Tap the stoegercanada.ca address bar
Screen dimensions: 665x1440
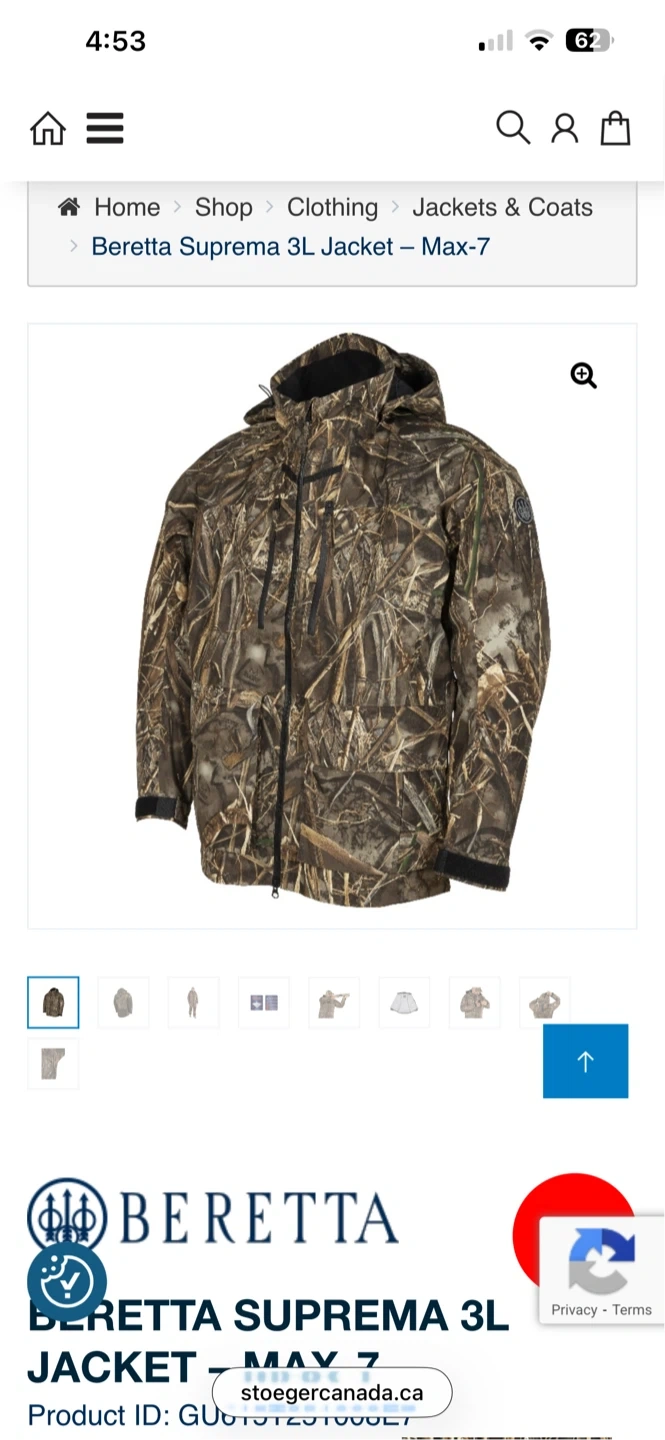[x=332, y=1393]
